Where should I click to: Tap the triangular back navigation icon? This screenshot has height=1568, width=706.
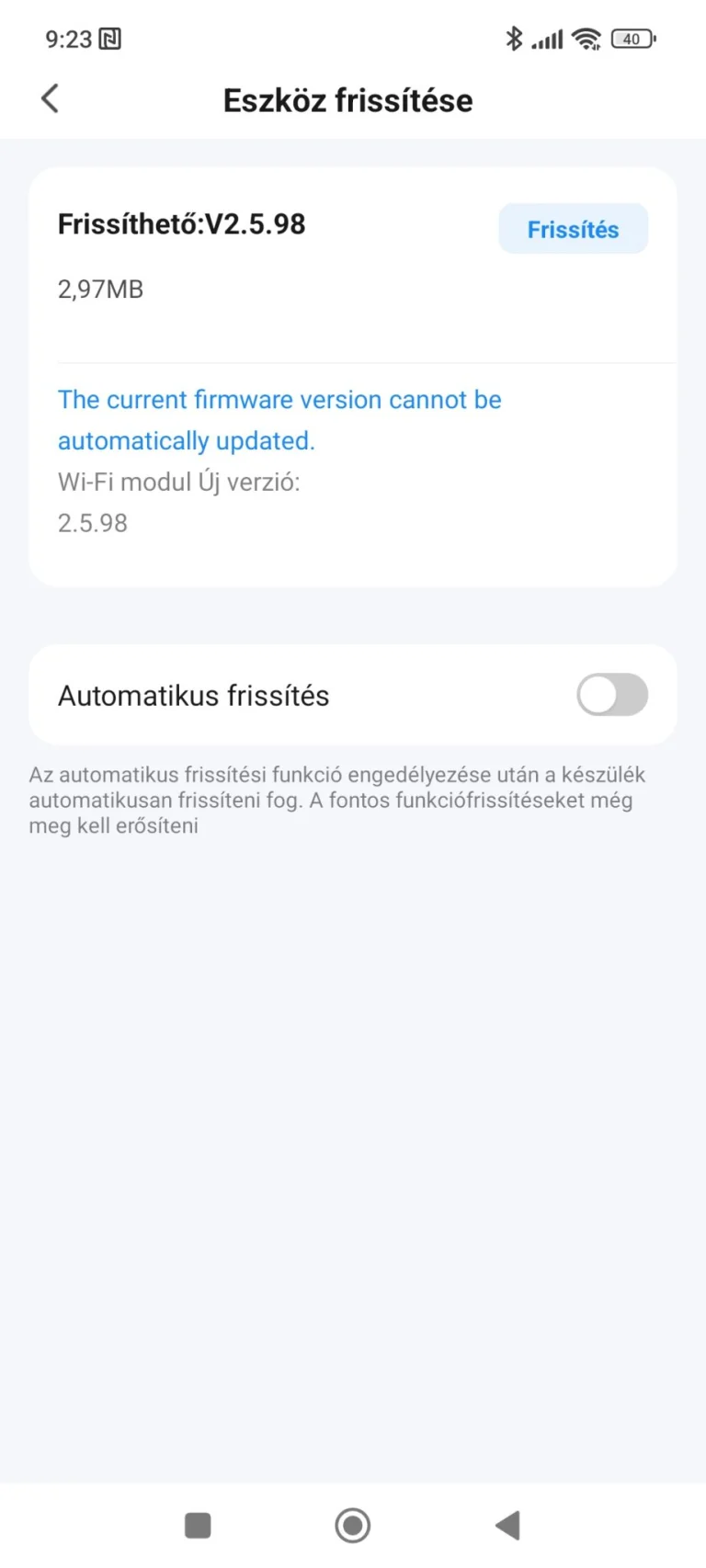point(507,1525)
